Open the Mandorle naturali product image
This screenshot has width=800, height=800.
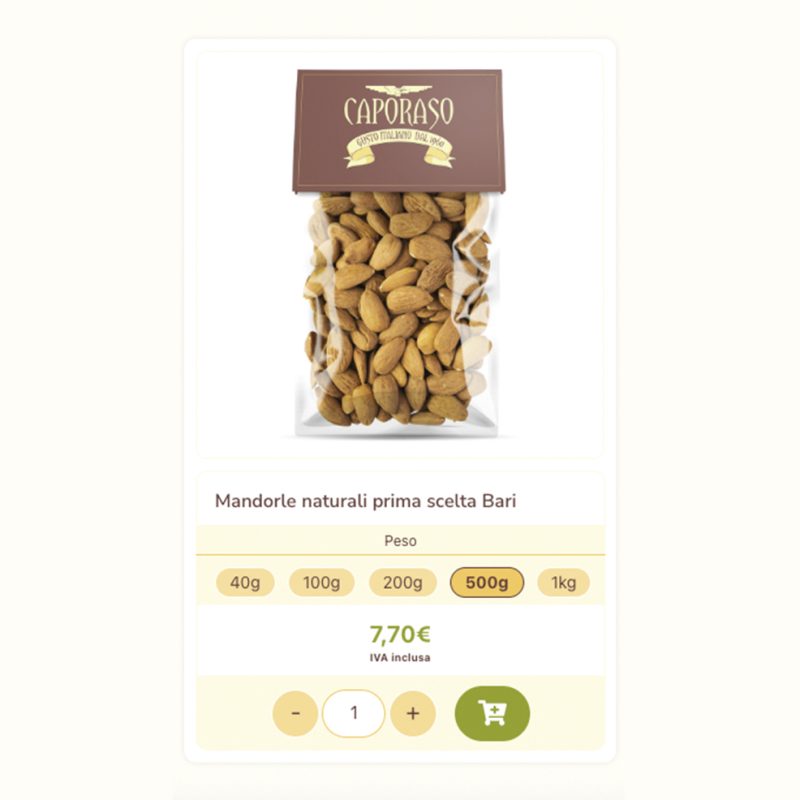(400, 255)
